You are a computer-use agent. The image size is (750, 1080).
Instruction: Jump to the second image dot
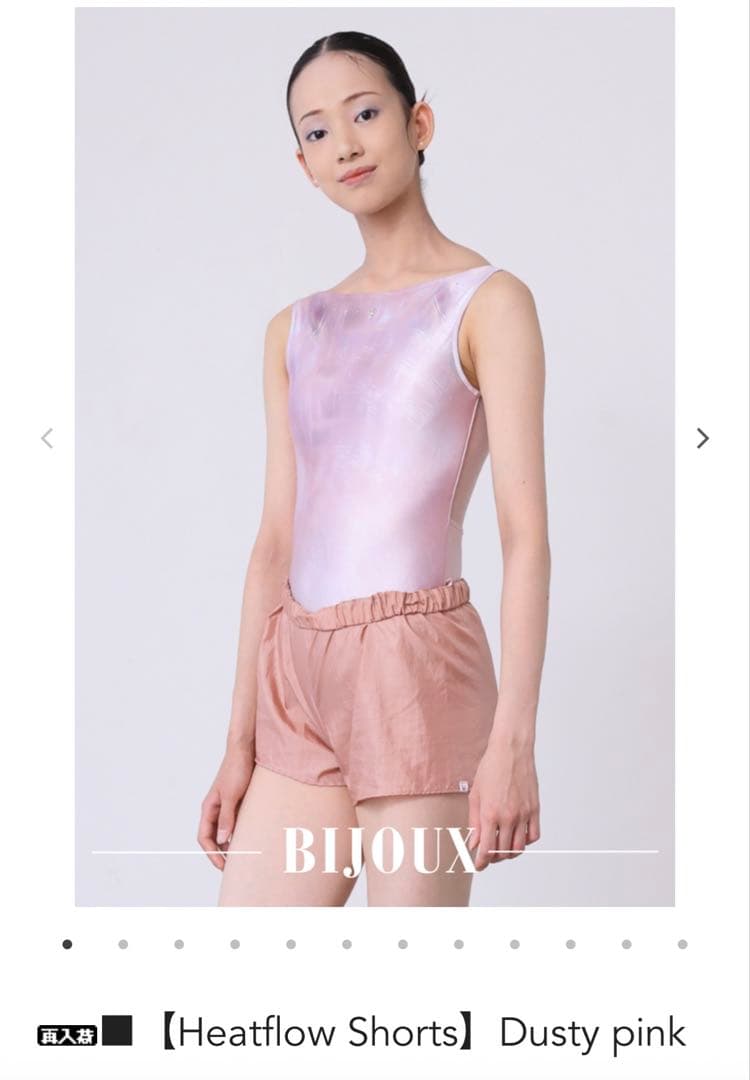pyautogui.click(x=123, y=944)
